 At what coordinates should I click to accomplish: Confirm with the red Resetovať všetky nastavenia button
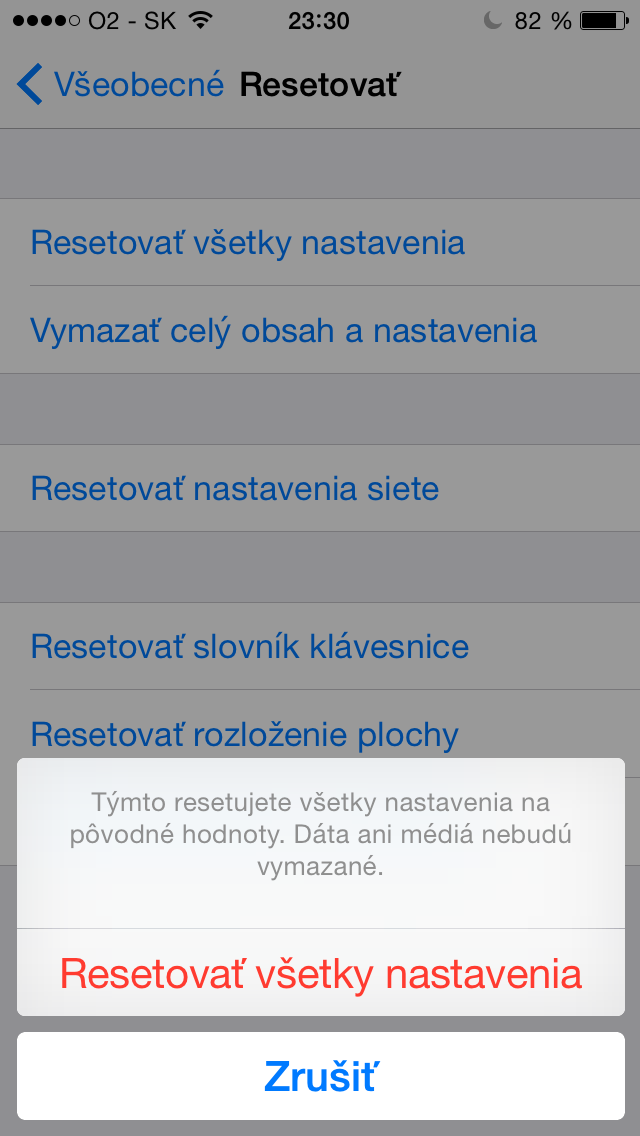pos(320,973)
